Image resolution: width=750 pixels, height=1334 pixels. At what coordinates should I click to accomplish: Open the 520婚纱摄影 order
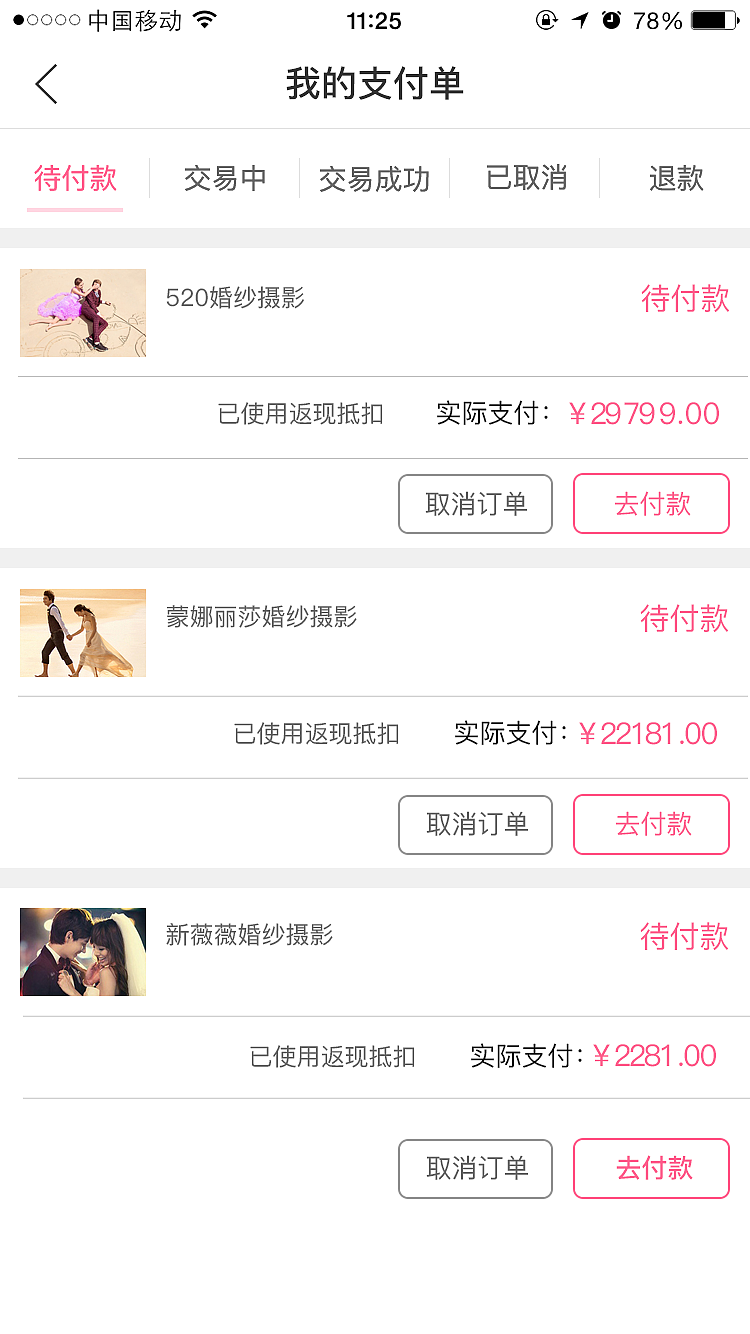235,298
